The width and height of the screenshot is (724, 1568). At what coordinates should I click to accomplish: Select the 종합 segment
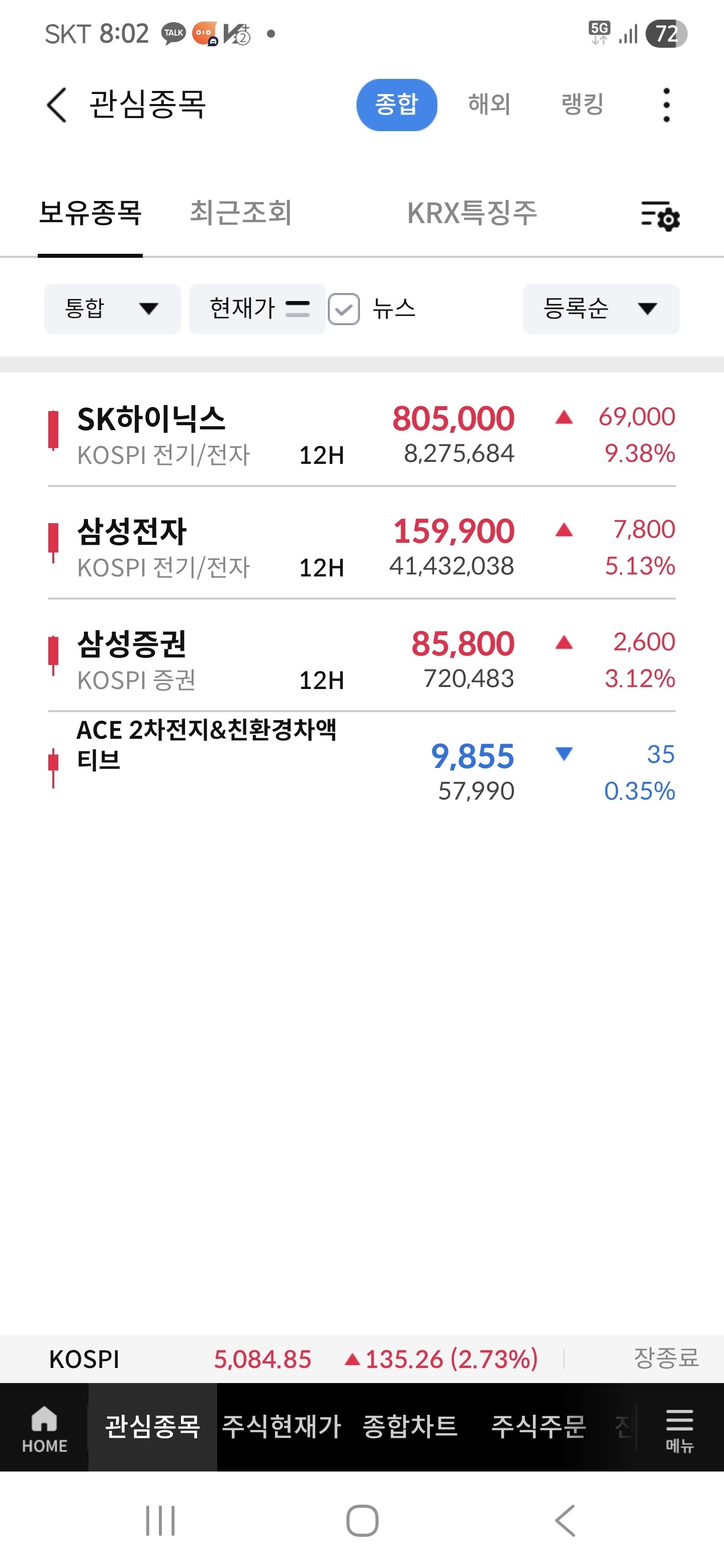(x=396, y=105)
